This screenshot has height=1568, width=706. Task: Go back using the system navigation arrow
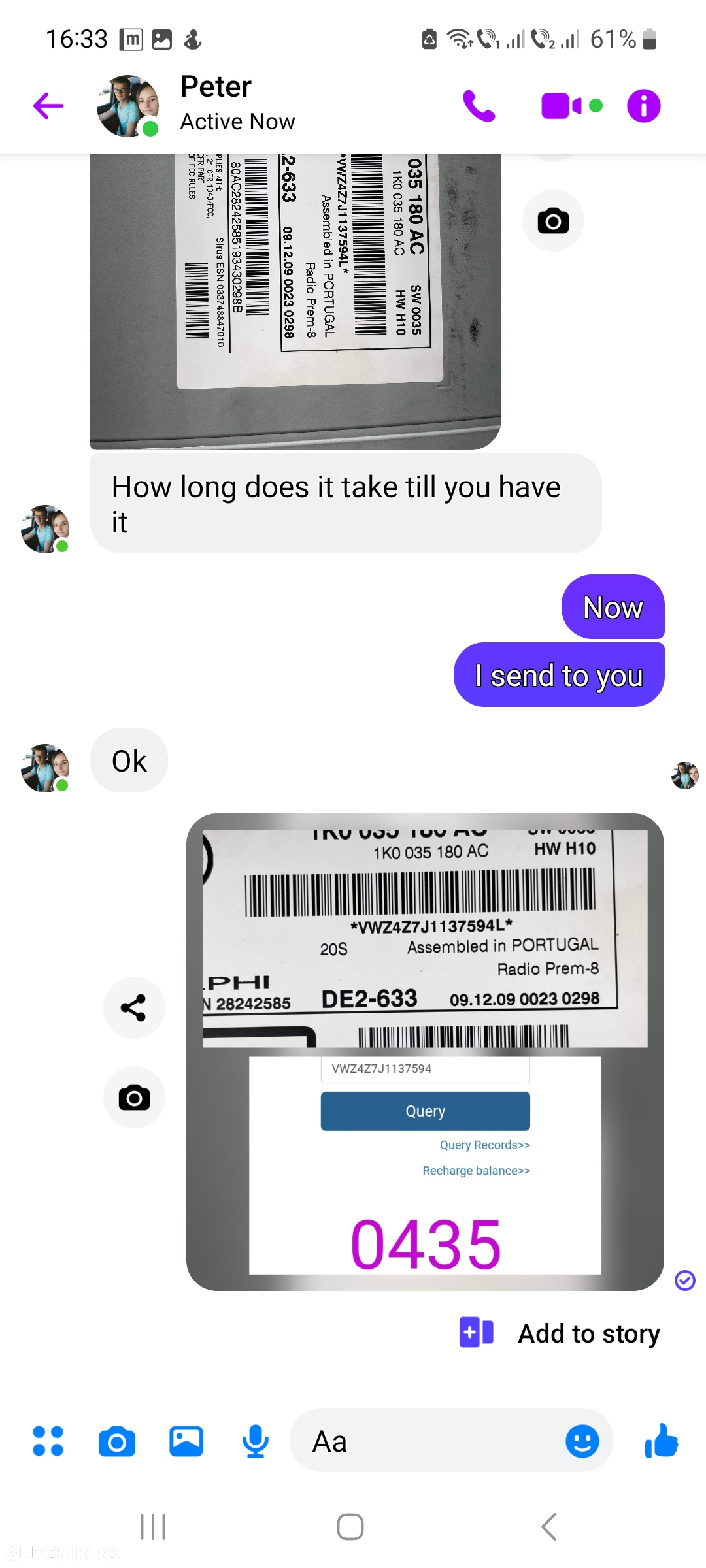549,1527
